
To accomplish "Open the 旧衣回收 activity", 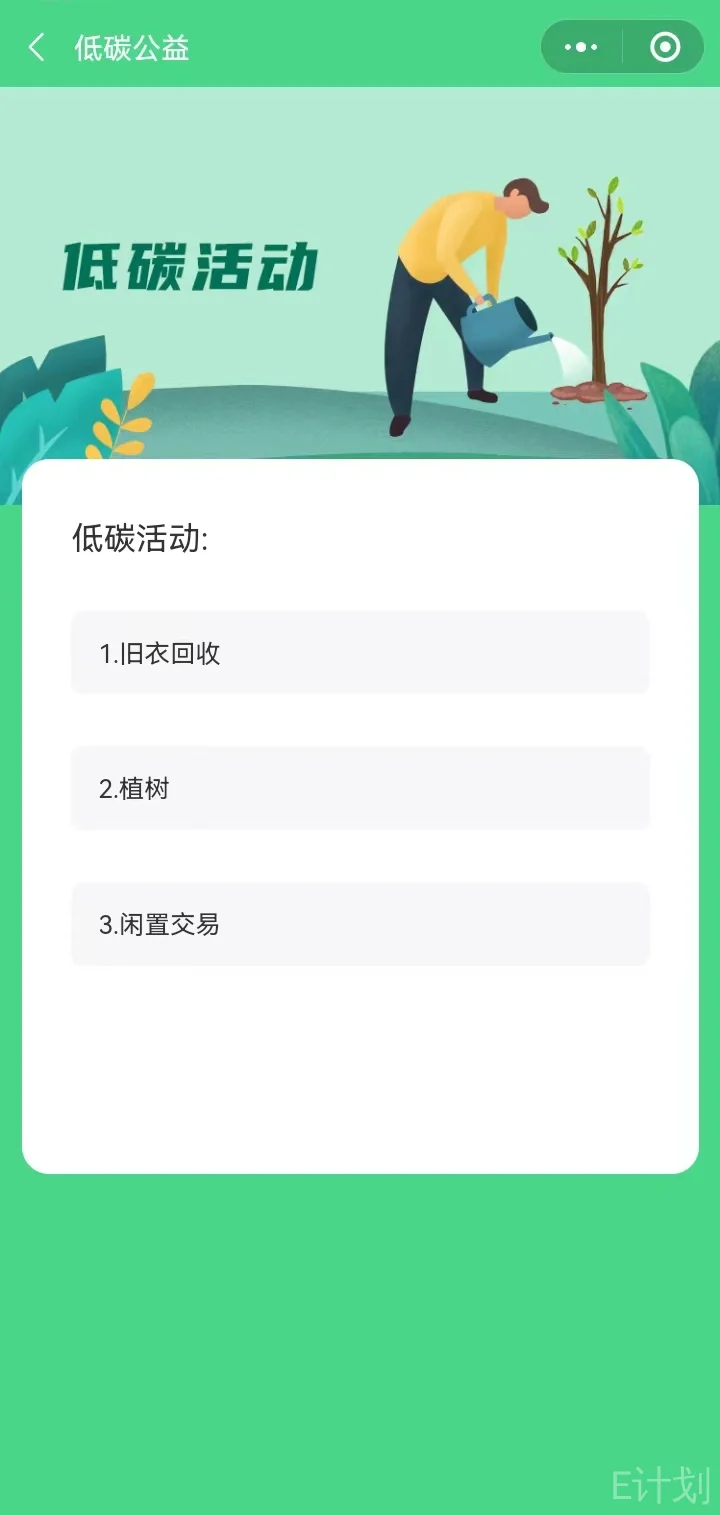I will point(360,653).
